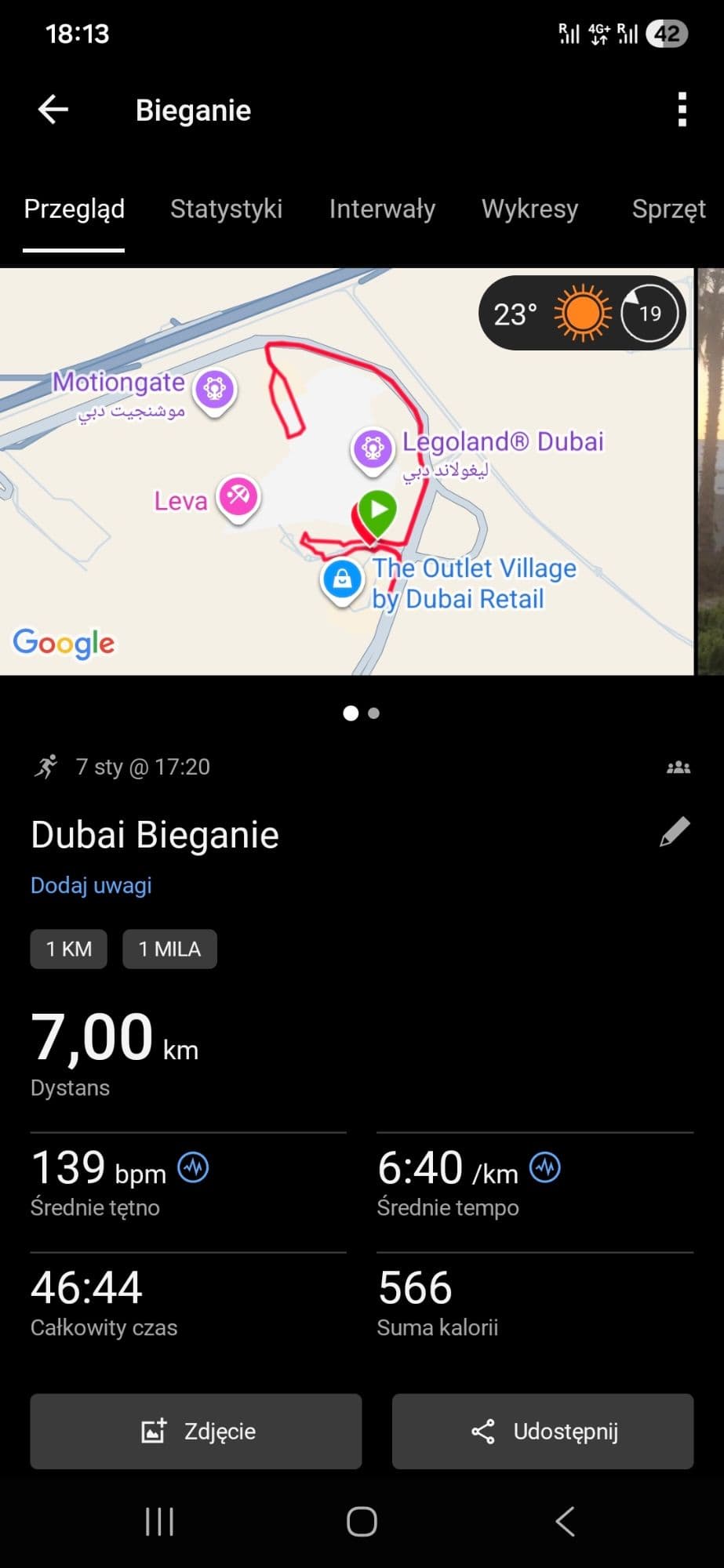Image resolution: width=724 pixels, height=1568 pixels.
Task: Select the 1 MILA chip
Action: (x=169, y=949)
